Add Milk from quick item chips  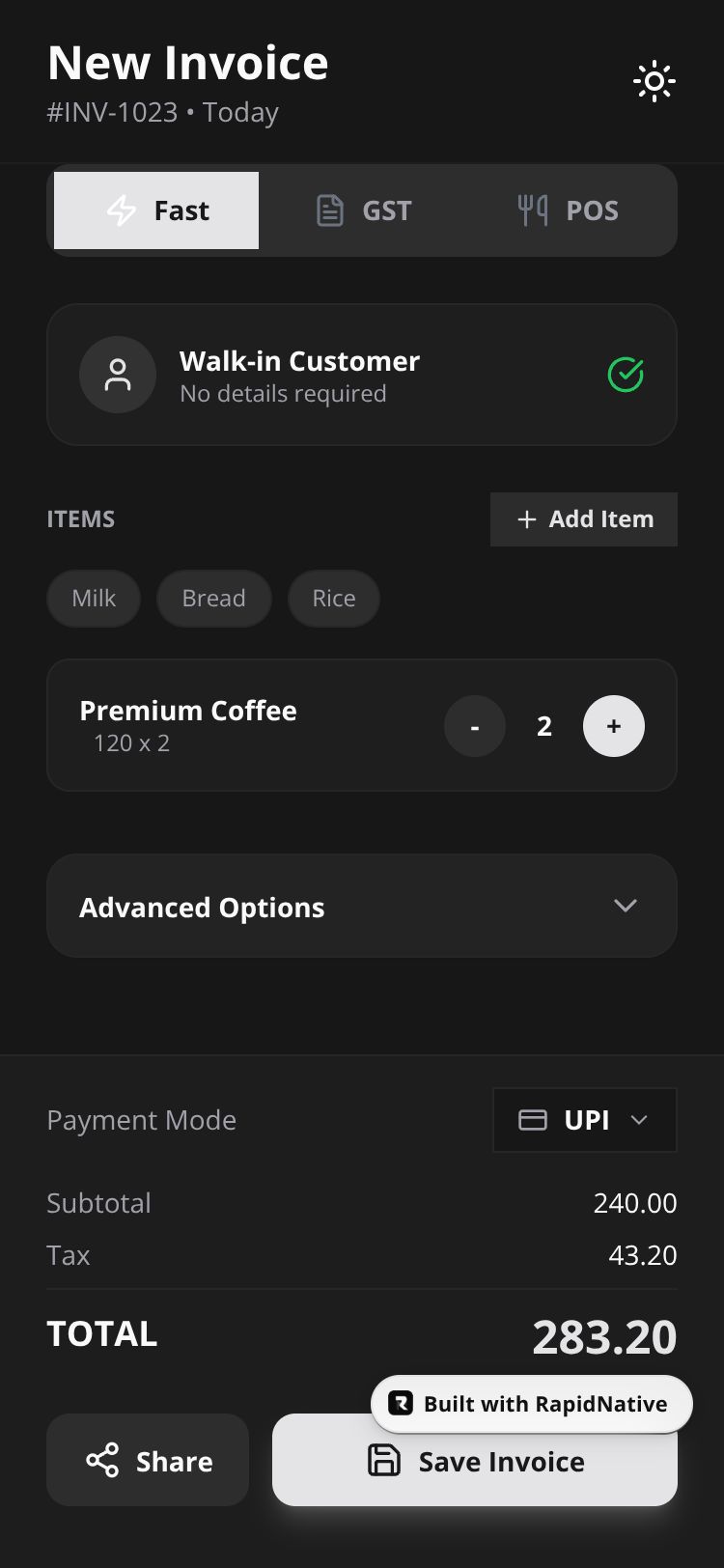click(94, 599)
